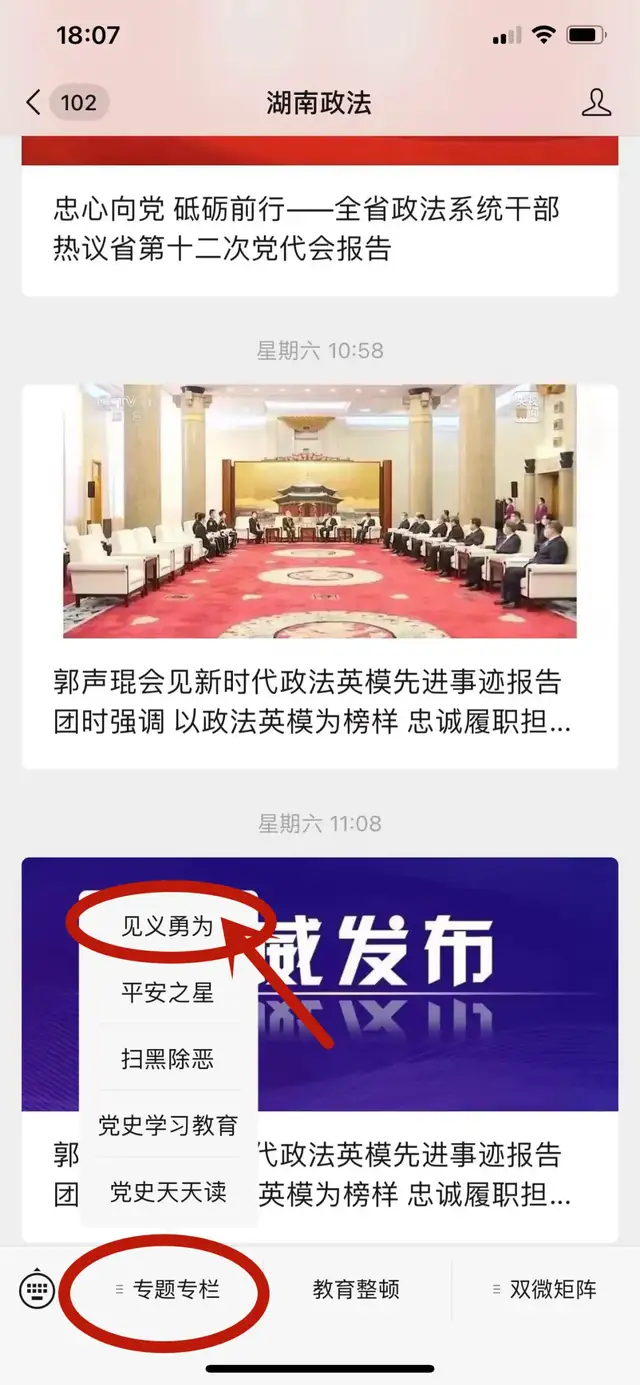The height and width of the screenshot is (1385, 640).
Task: Open 党史学习教育 from the popup menu
Action: [168, 1125]
